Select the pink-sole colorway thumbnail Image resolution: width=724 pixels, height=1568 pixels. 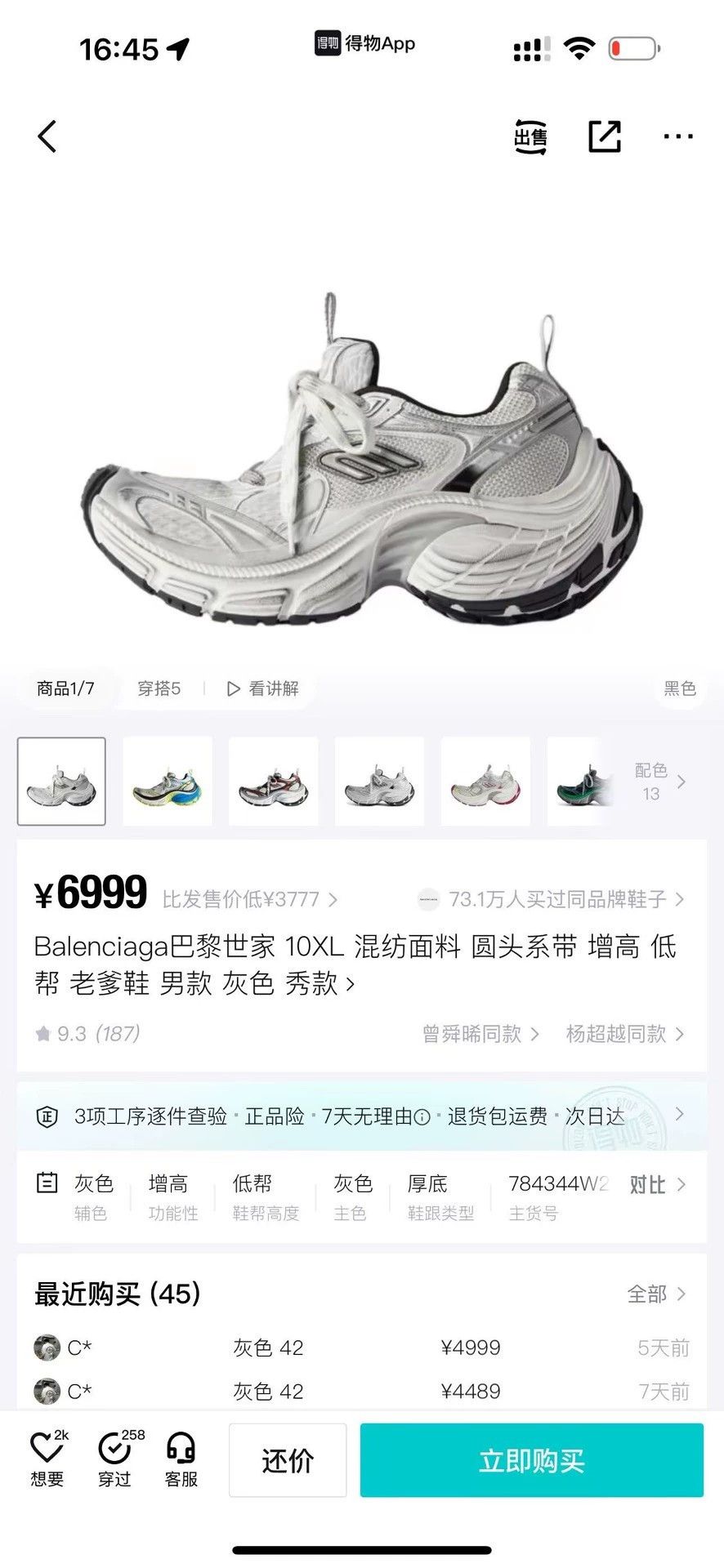(485, 782)
